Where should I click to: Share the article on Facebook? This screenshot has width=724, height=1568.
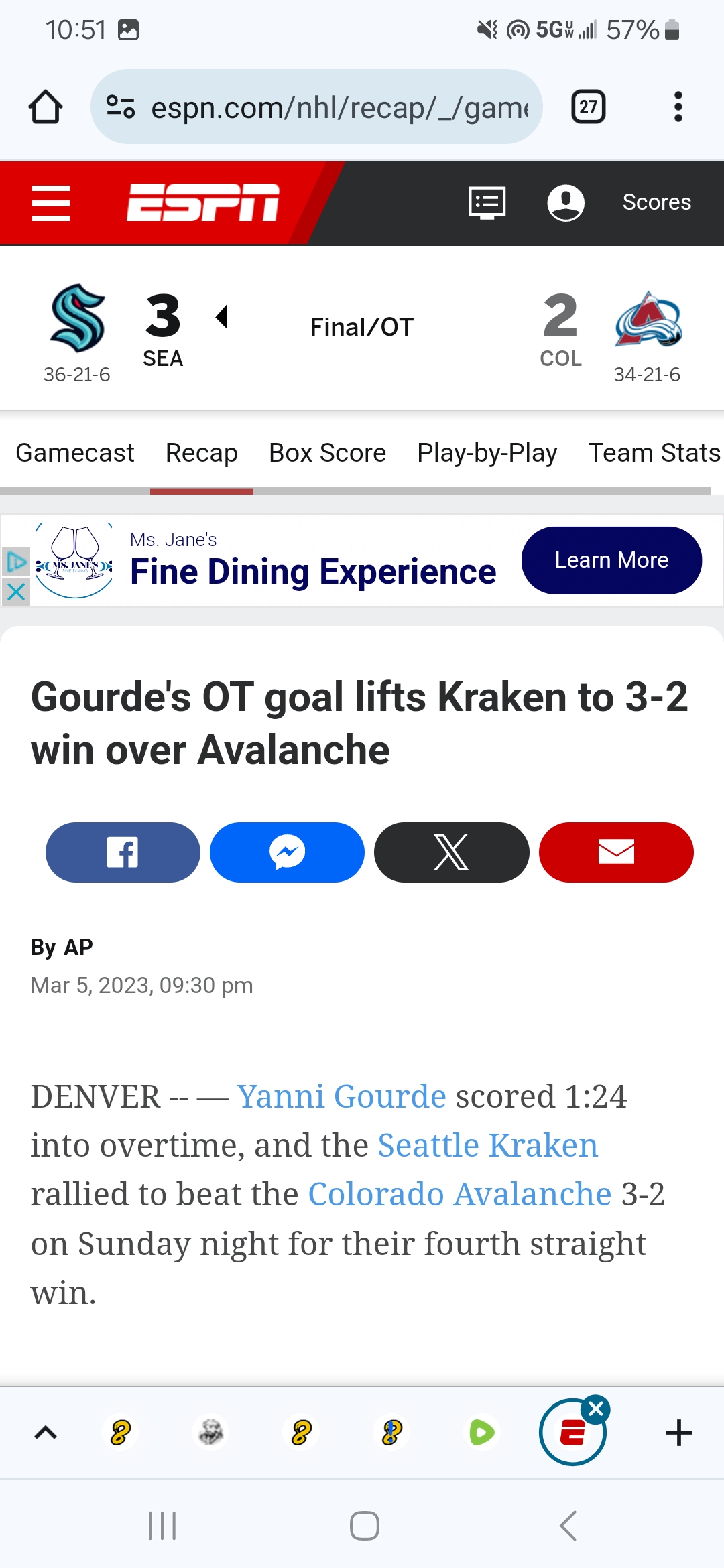click(123, 852)
